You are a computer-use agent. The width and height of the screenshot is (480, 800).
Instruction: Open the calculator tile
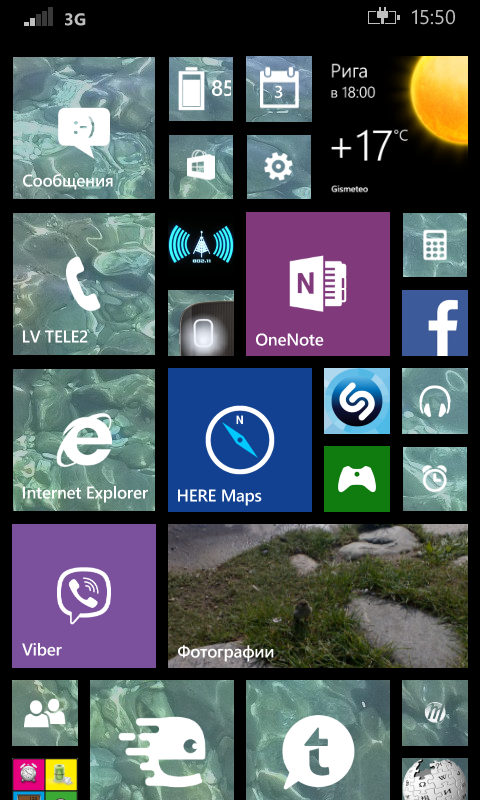(x=435, y=245)
